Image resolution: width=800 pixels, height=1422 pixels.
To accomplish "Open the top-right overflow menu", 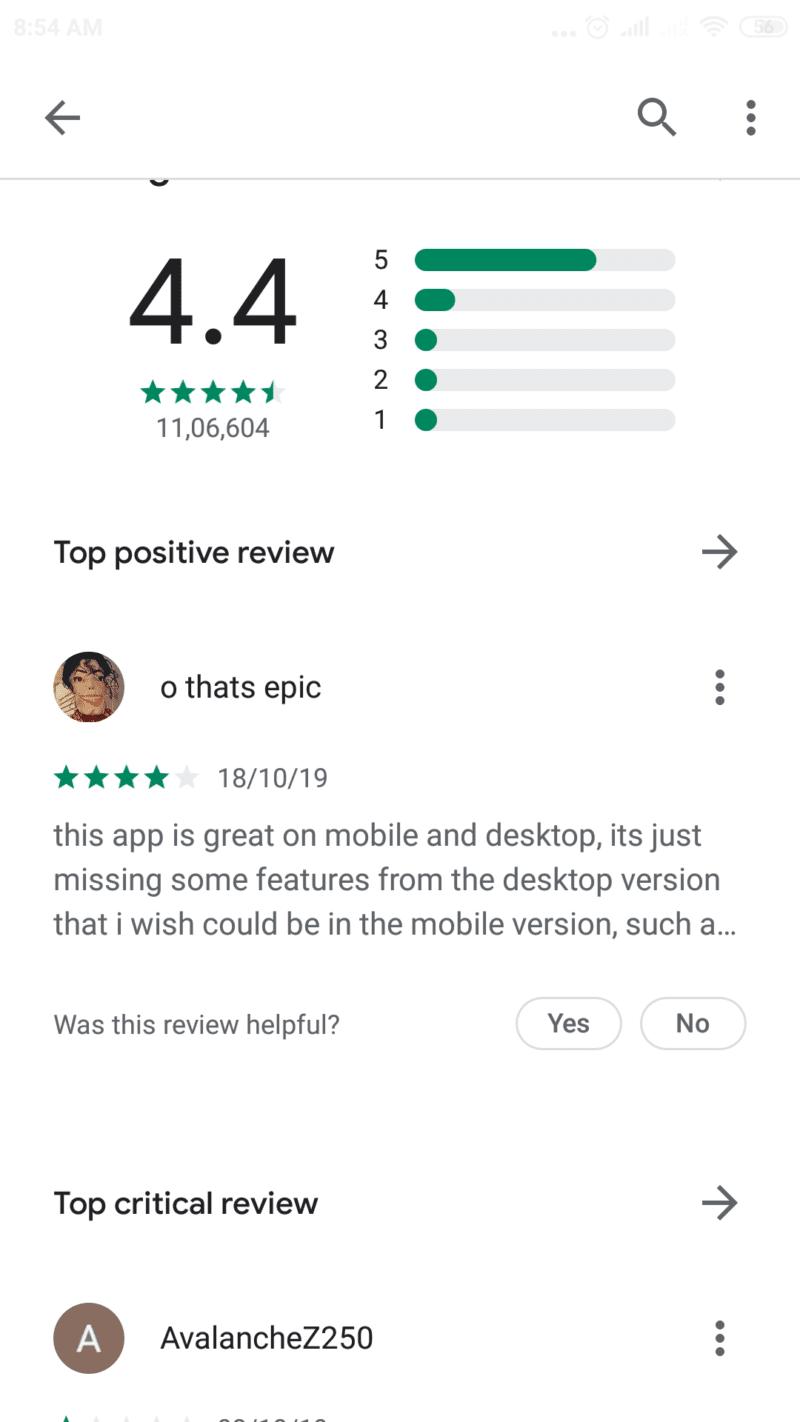I will click(x=751, y=118).
